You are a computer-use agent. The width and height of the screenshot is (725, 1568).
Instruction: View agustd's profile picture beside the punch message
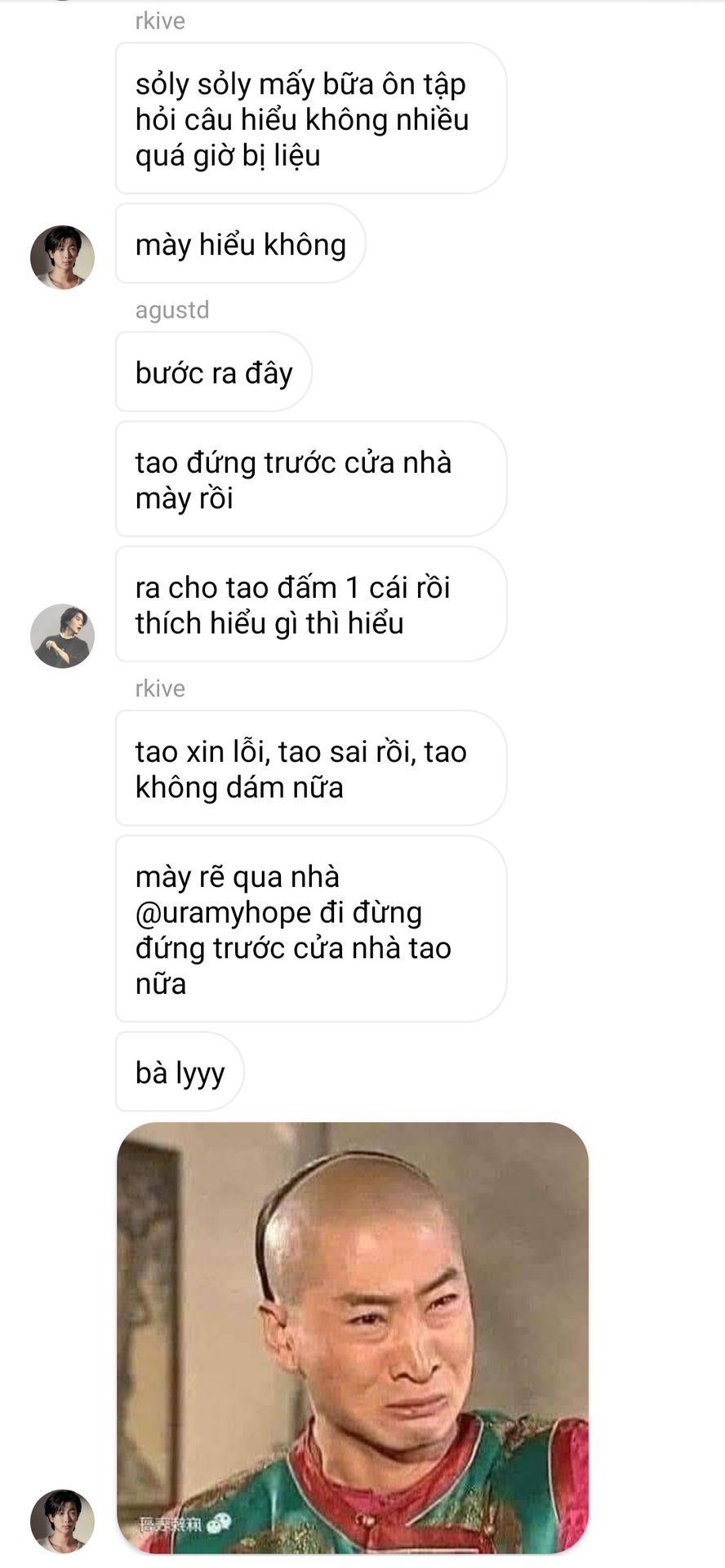coord(63,636)
